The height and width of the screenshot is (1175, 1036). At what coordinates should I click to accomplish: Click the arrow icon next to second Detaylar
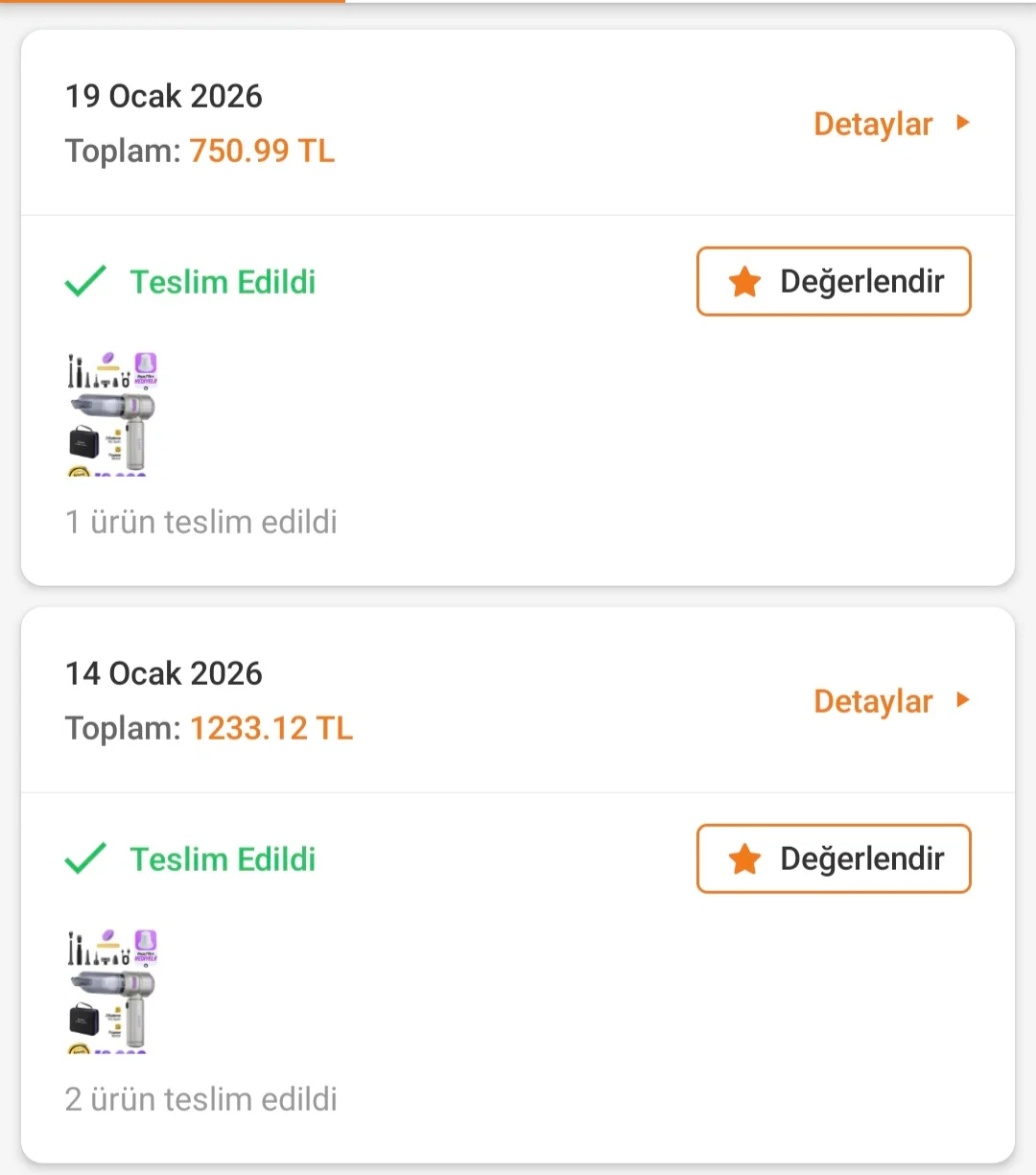(x=963, y=700)
